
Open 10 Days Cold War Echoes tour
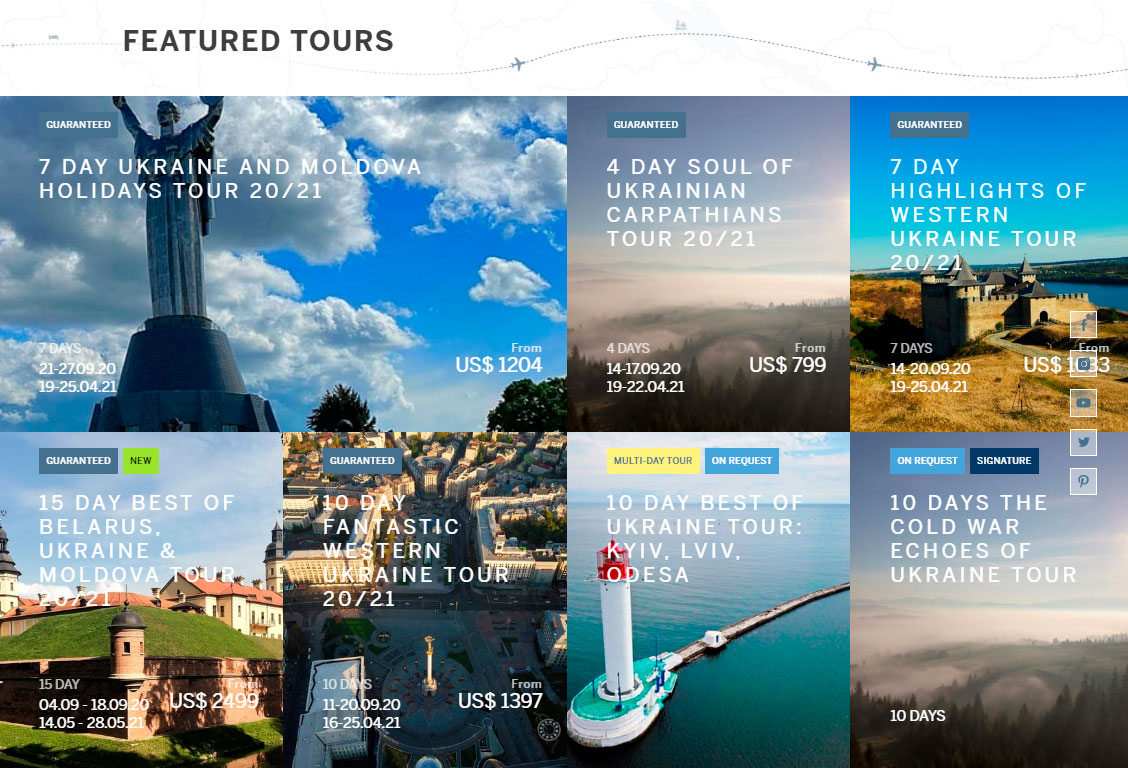pyautogui.click(x=983, y=538)
